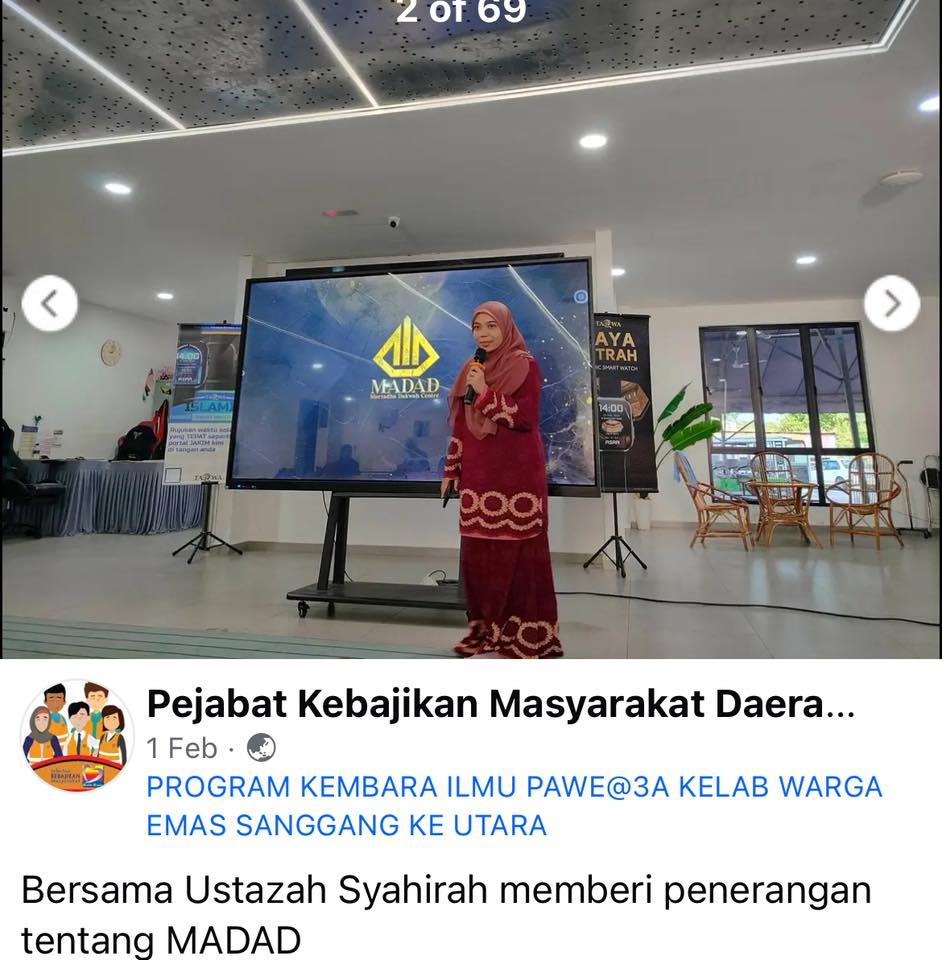Open the page's profile picture

point(77,737)
